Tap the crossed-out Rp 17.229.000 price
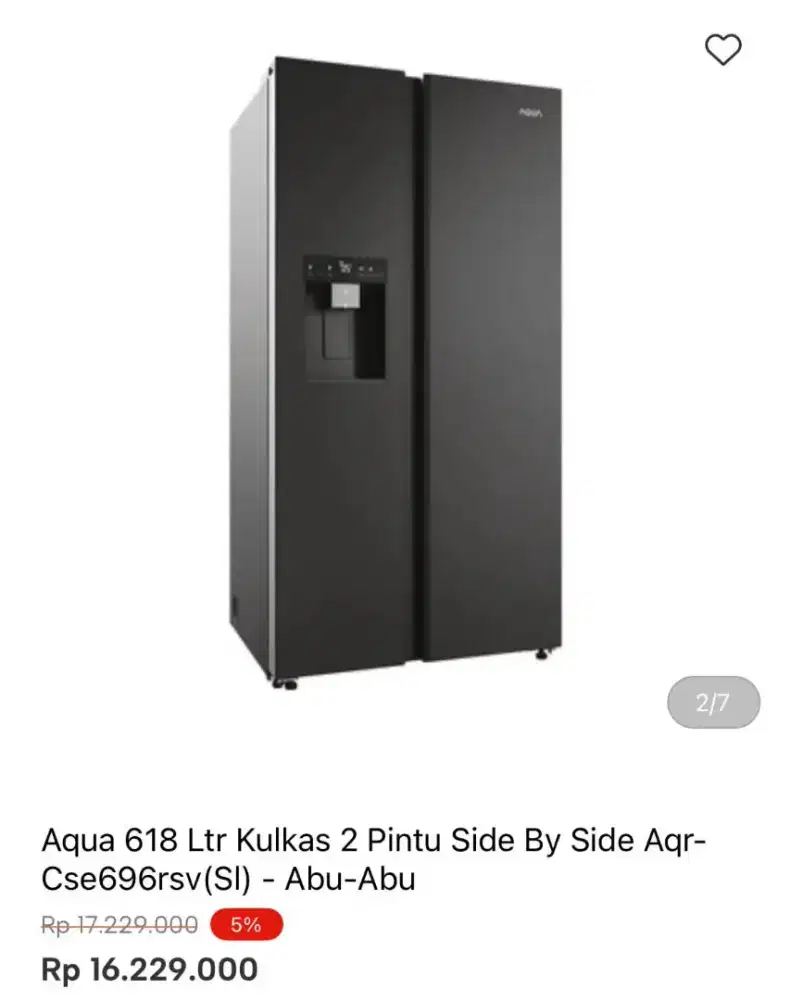The image size is (791, 1000). [120, 925]
